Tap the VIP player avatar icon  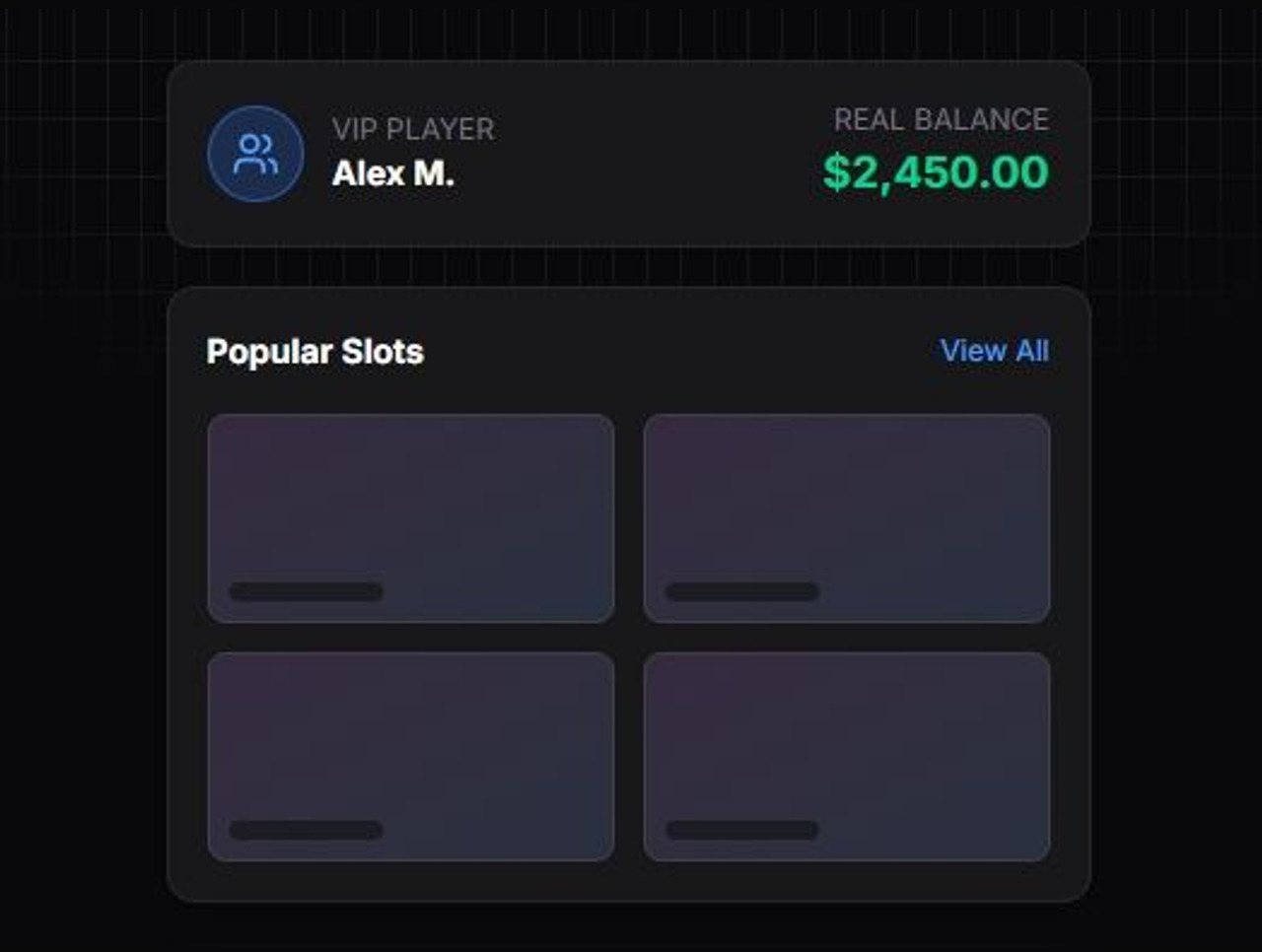[255, 154]
